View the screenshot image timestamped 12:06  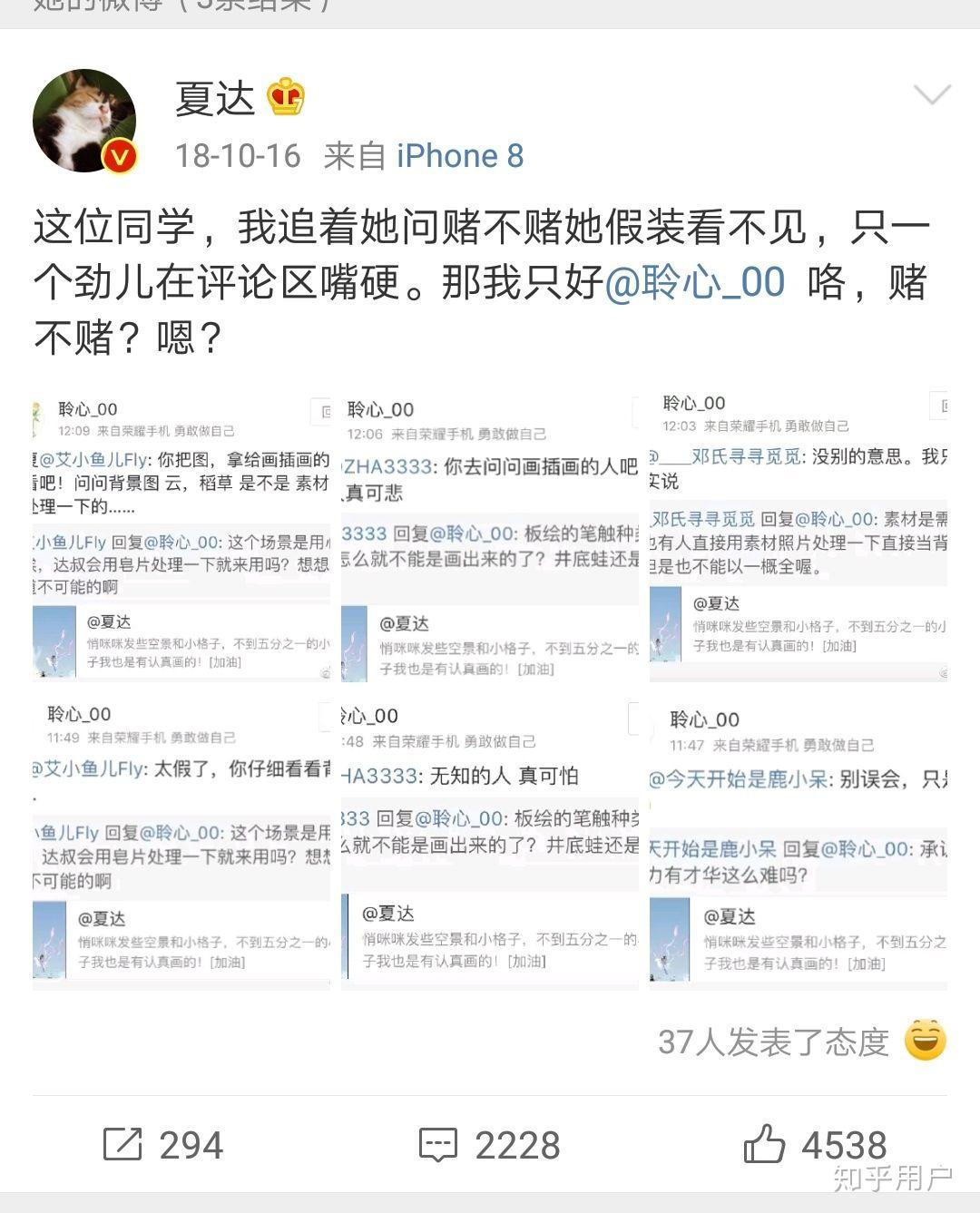pyautogui.click(x=490, y=538)
